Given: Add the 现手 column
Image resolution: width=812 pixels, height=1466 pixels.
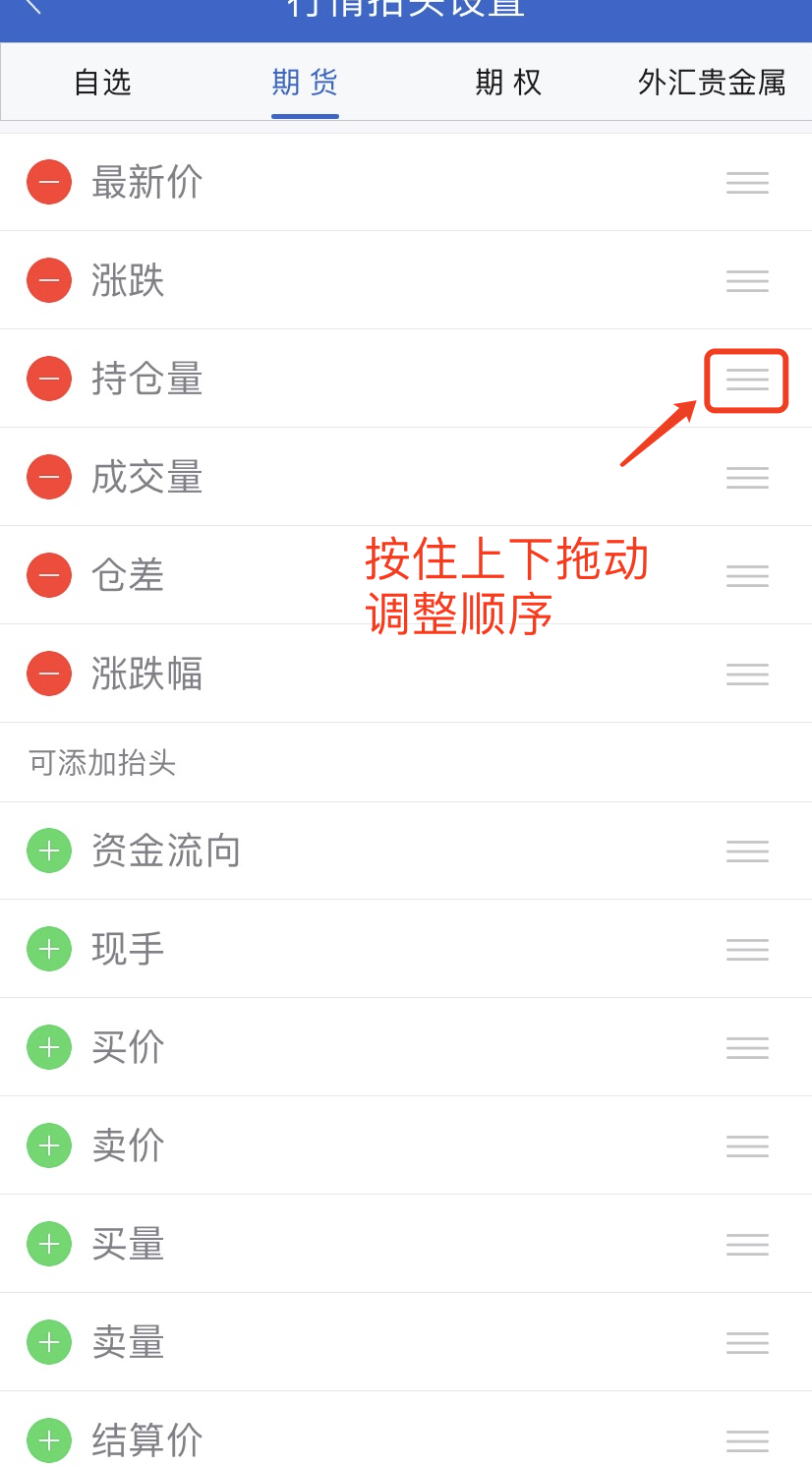Looking at the screenshot, I should pyautogui.click(x=49, y=949).
